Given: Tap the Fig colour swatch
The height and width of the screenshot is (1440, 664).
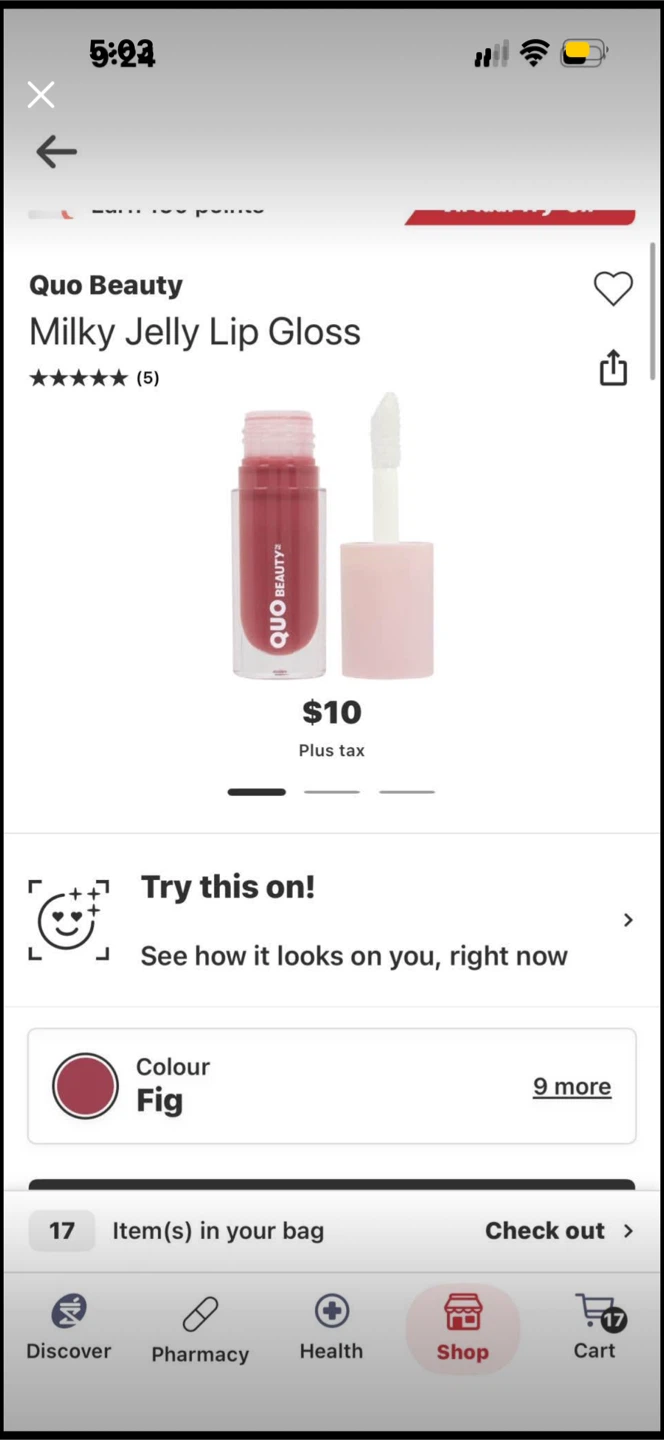Looking at the screenshot, I should pyautogui.click(x=85, y=1086).
